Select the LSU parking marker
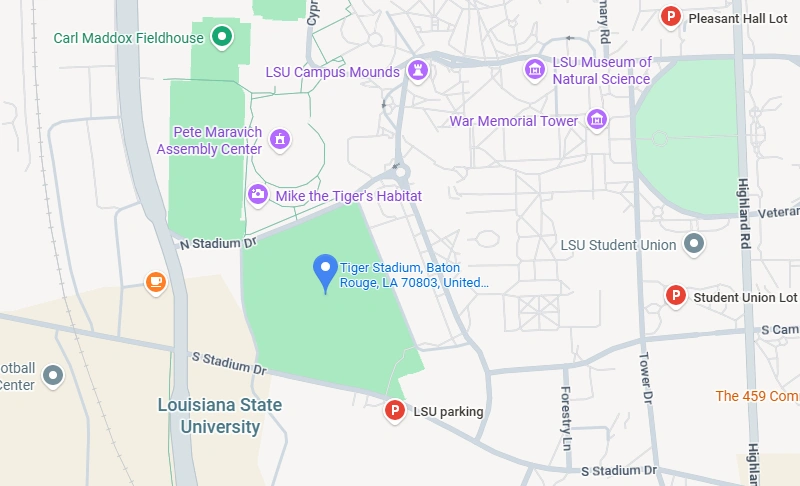The image size is (800, 486). (x=396, y=410)
